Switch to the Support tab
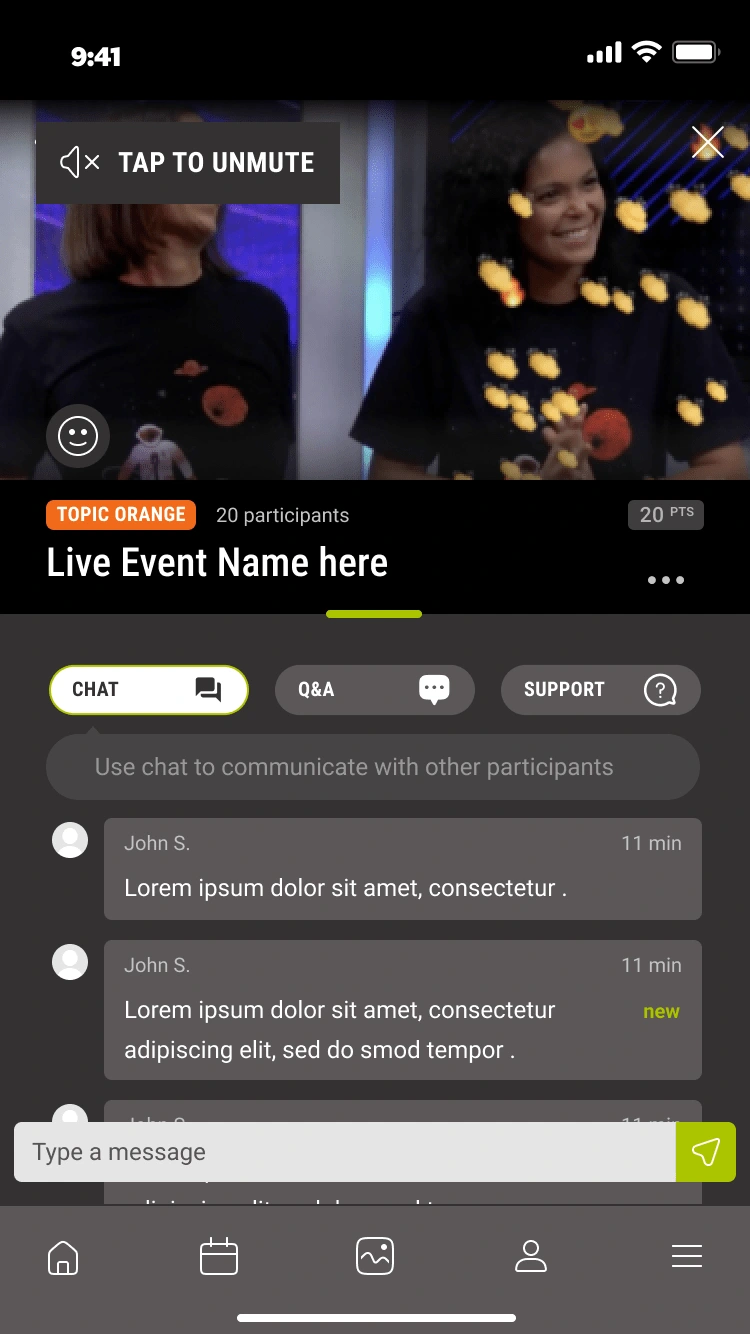This screenshot has height=1334, width=750. click(600, 690)
